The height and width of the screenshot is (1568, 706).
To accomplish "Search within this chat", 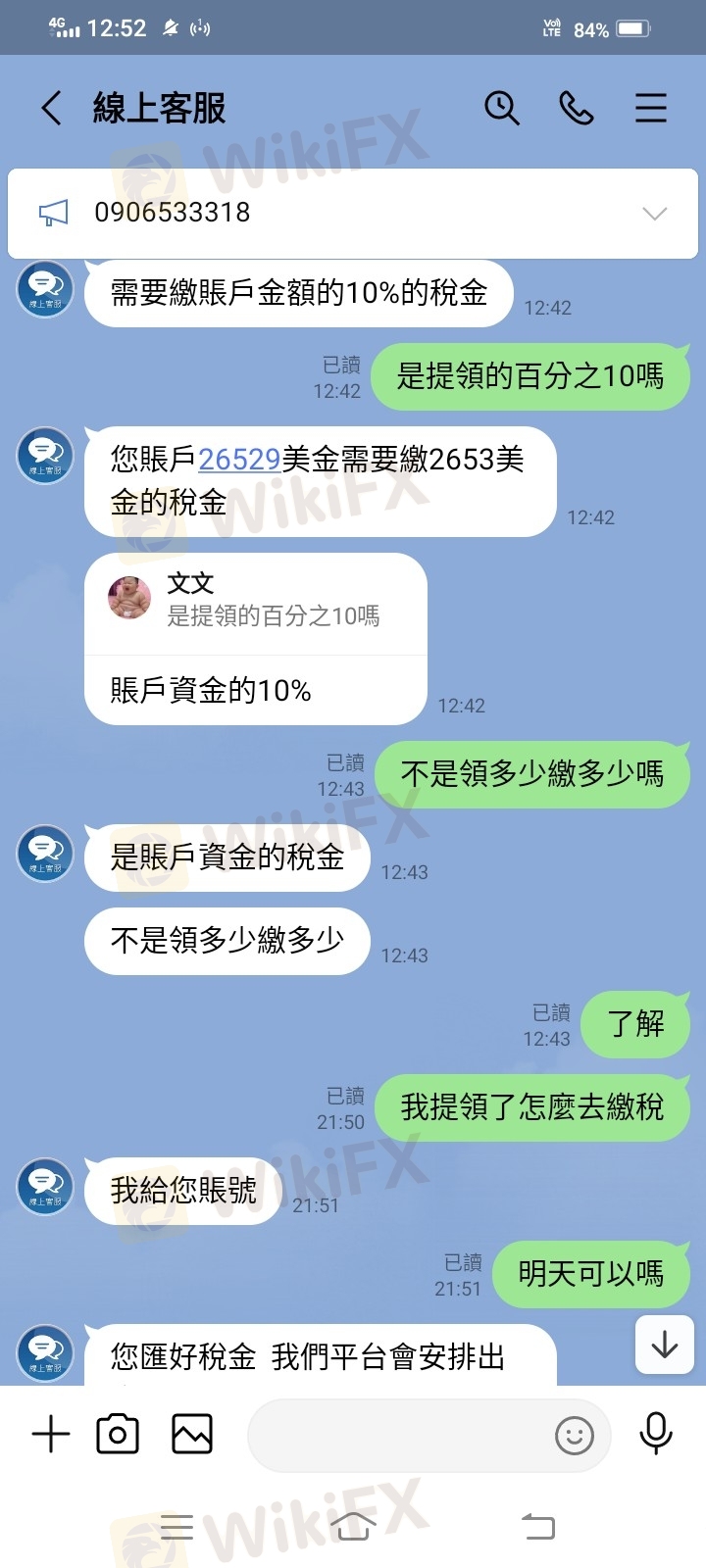I will (x=502, y=108).
